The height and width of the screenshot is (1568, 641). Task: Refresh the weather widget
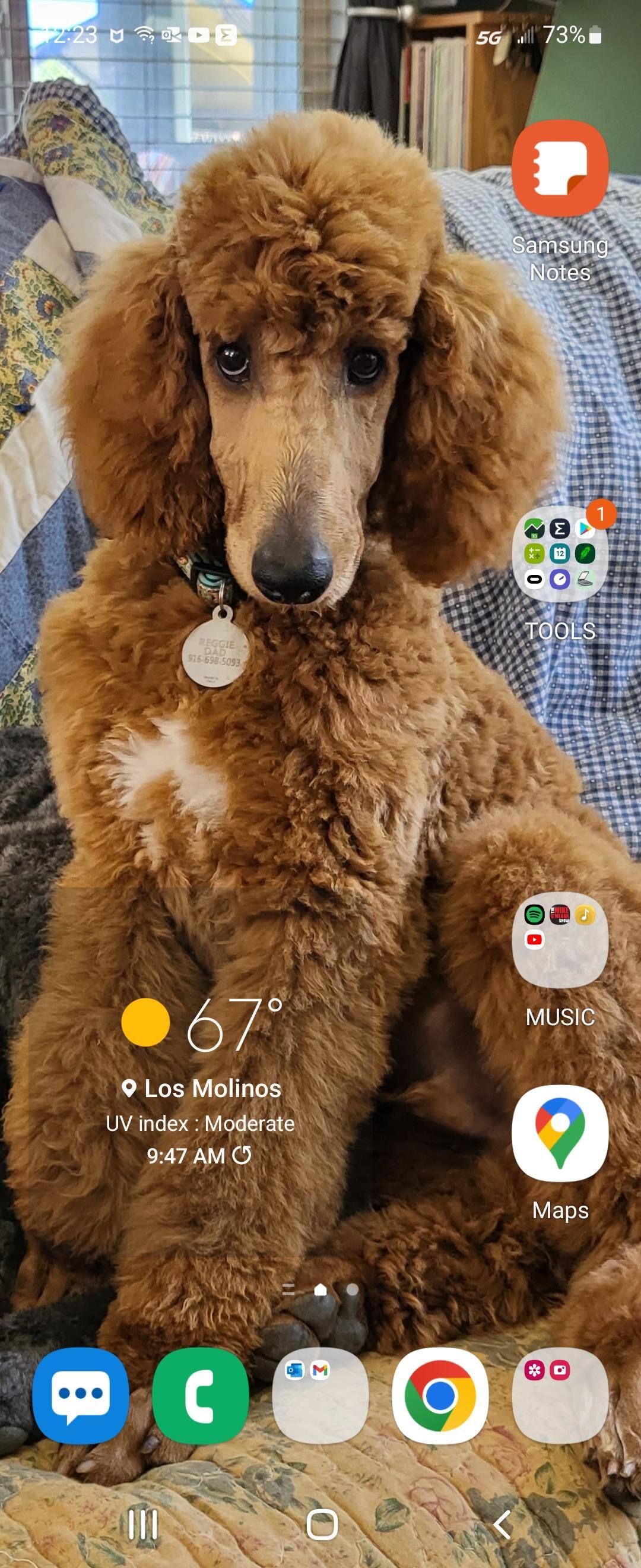pyautogui.click(x=242, y=1155)
